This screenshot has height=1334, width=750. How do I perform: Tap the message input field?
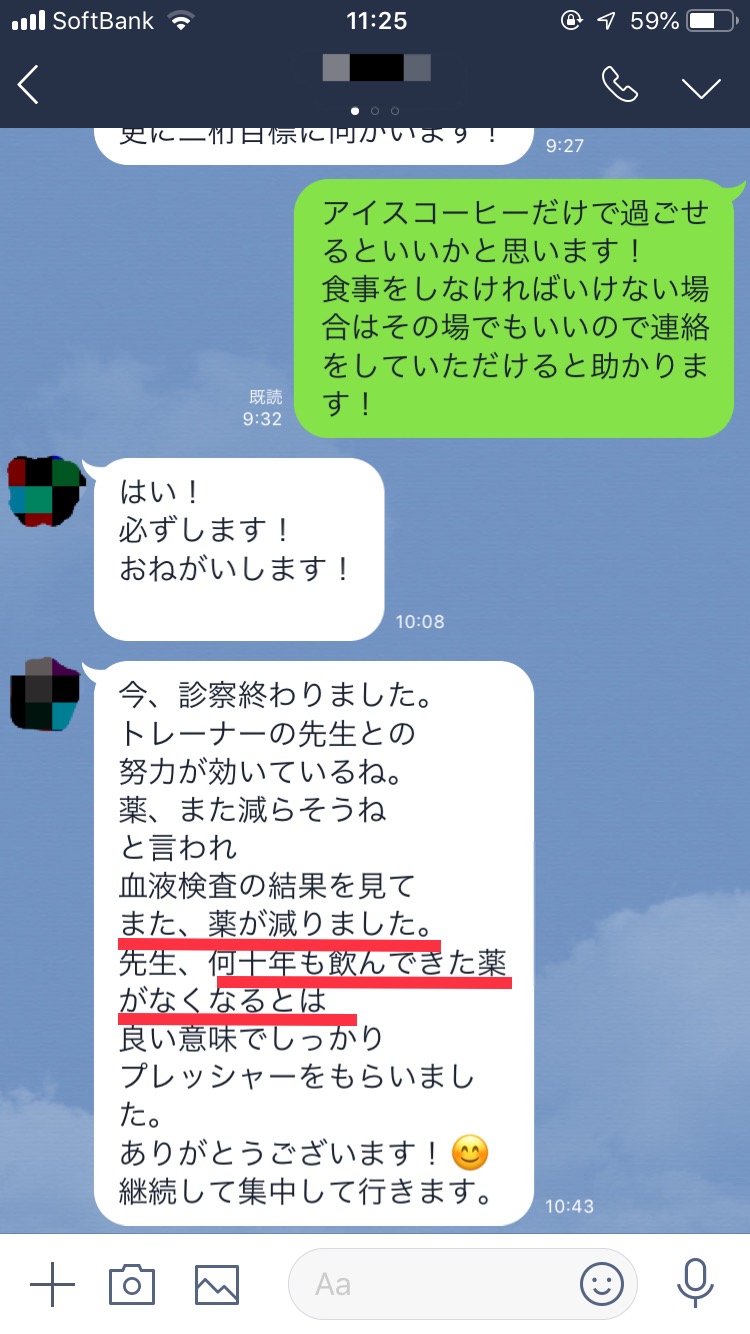[430, 1284]
